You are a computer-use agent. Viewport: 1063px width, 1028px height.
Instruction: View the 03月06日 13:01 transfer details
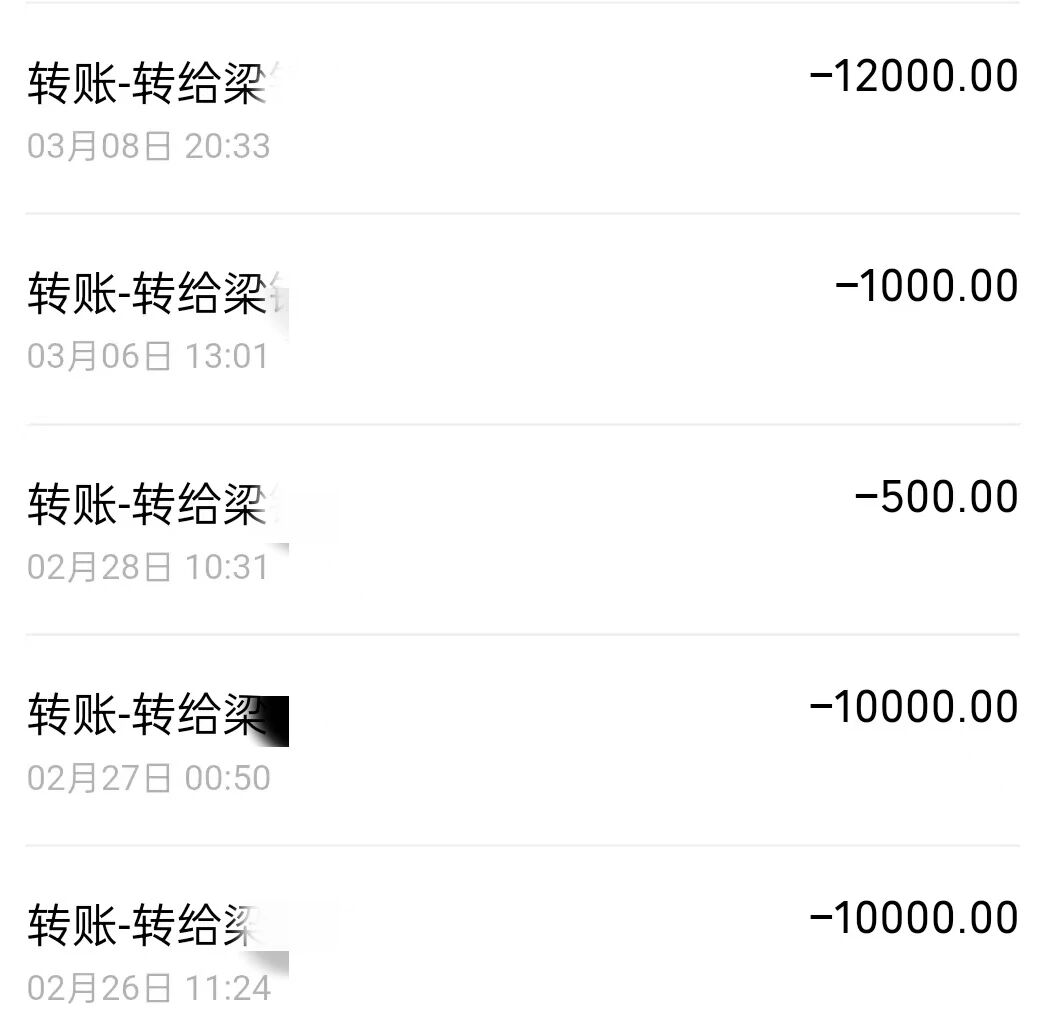pos(520,318)
